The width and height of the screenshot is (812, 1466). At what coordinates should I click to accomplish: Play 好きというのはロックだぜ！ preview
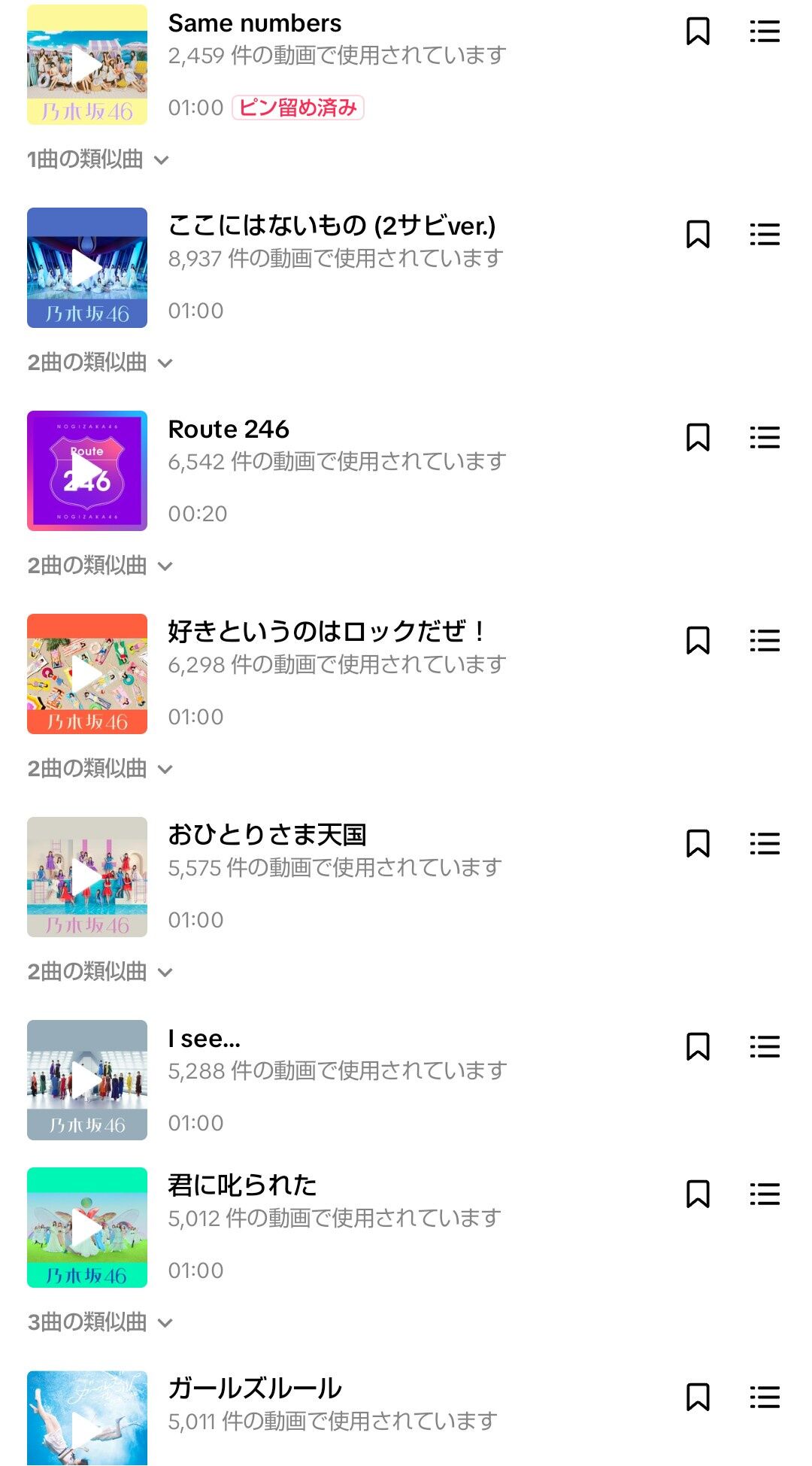coord(87,674)
